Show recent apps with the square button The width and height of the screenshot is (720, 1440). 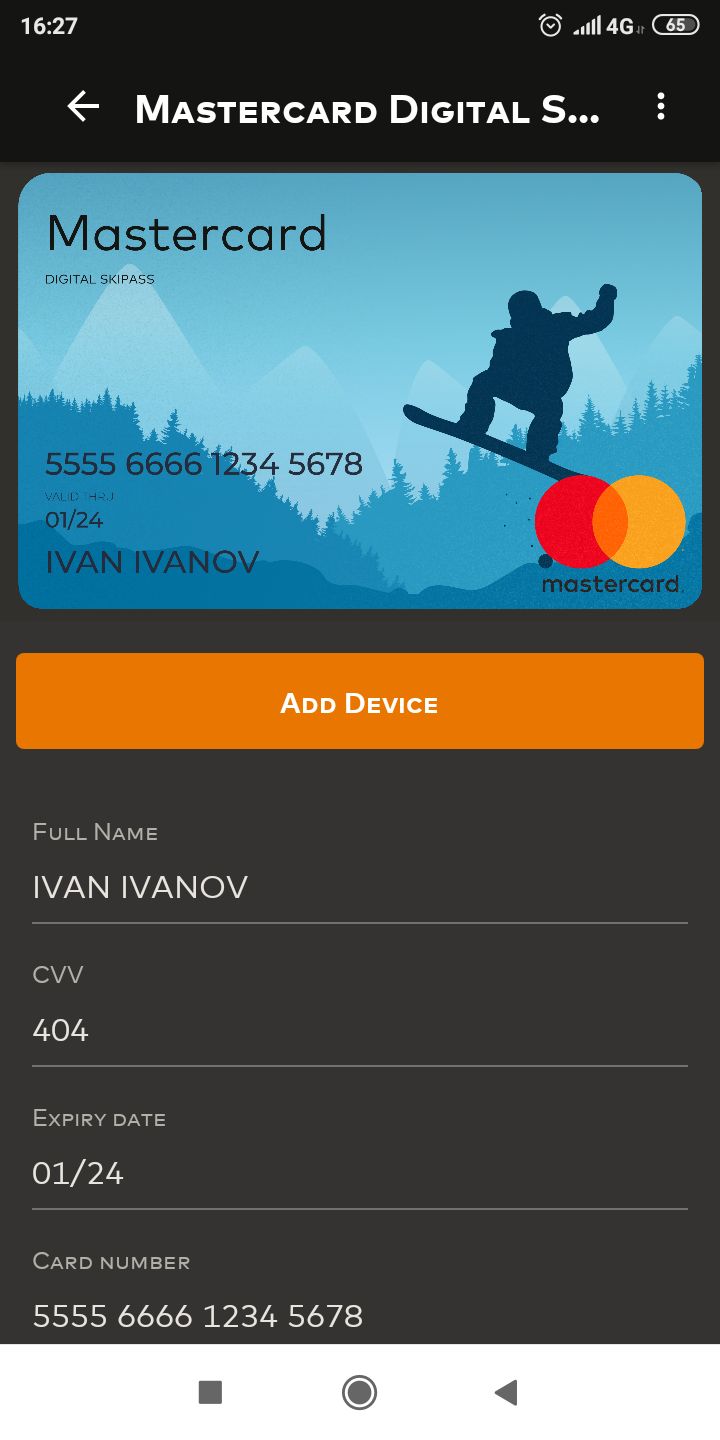210,1392
